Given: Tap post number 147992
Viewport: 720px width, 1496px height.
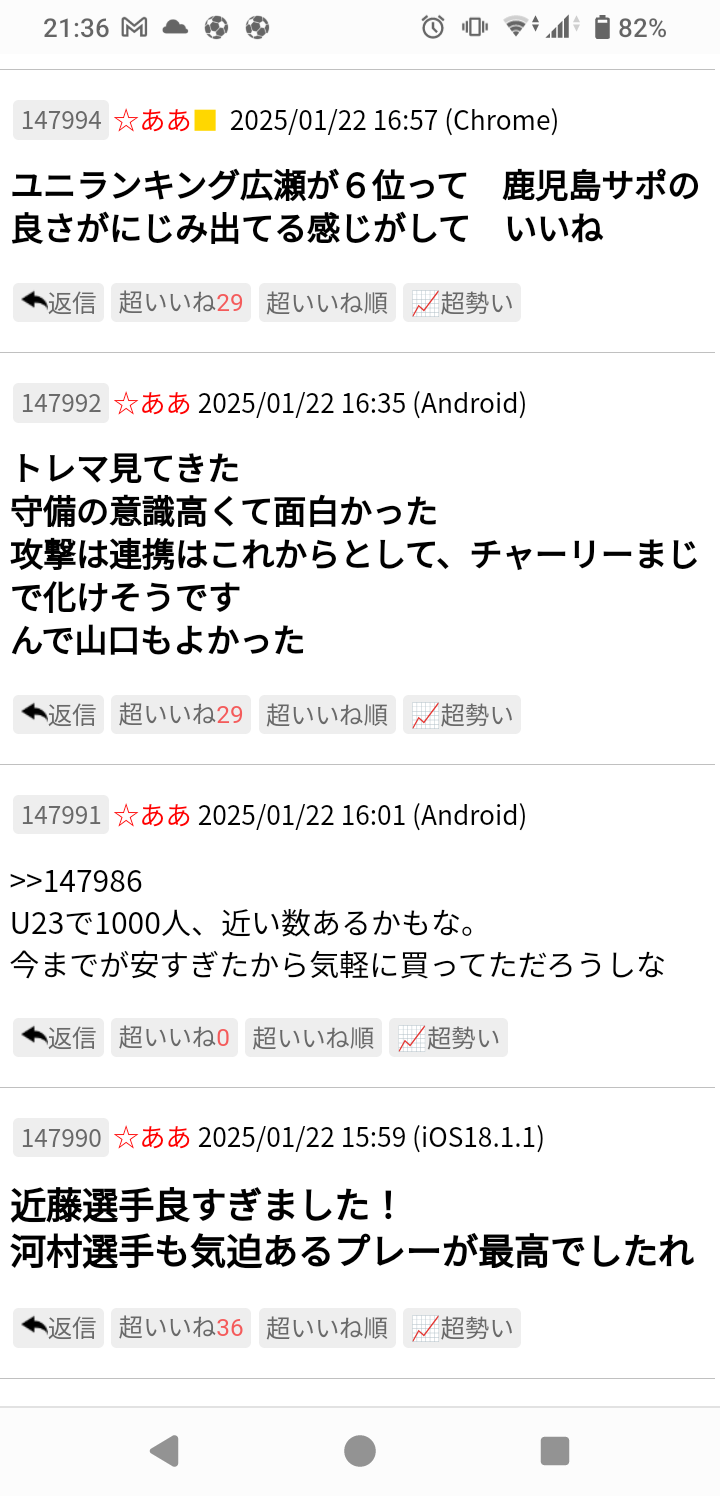Looking at the screenshot, I should 61,403.
